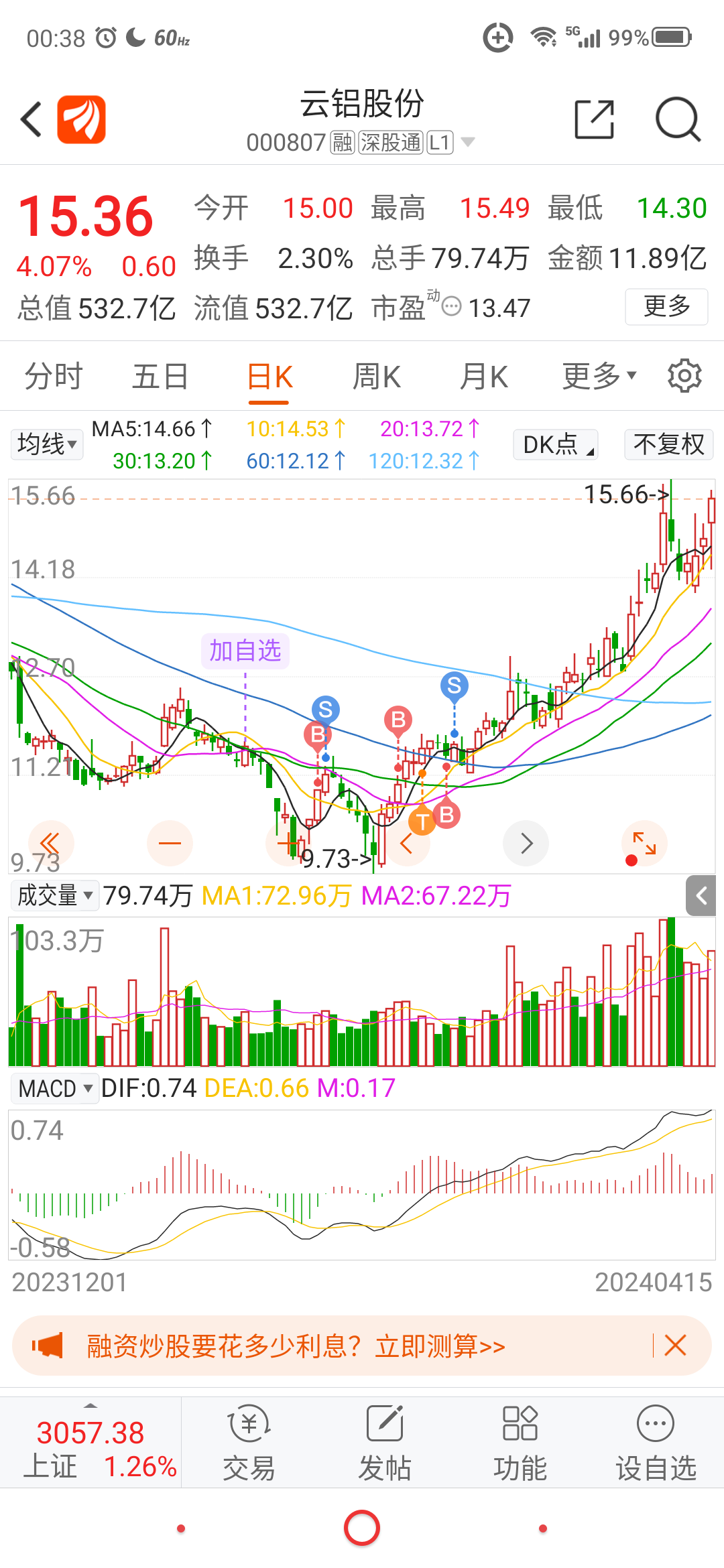This screenshot has height=1568, width=724.
Task: Close the 融资炒股 promotional banner
Action: [675, 1345]
